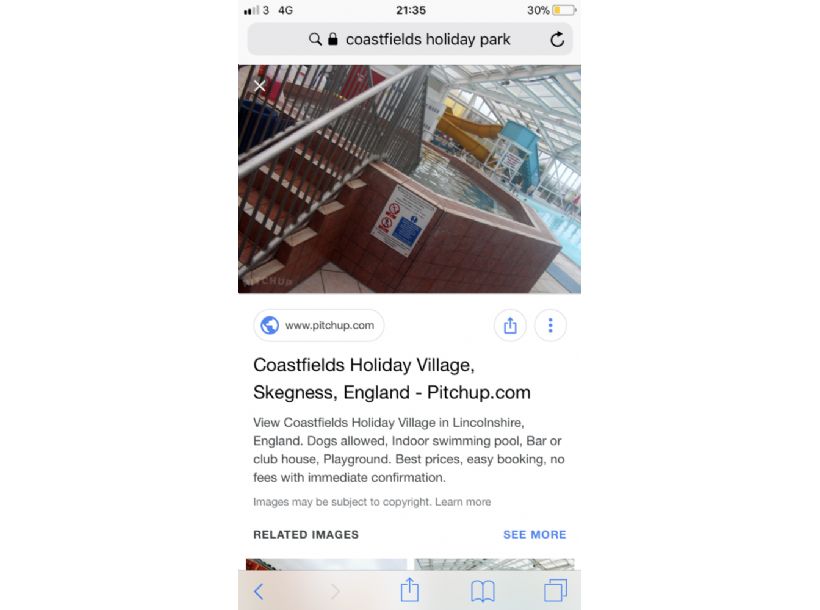Screen dimensions: 820x610
Task: Open the Learn more copyright link
Action: [463, 502]
